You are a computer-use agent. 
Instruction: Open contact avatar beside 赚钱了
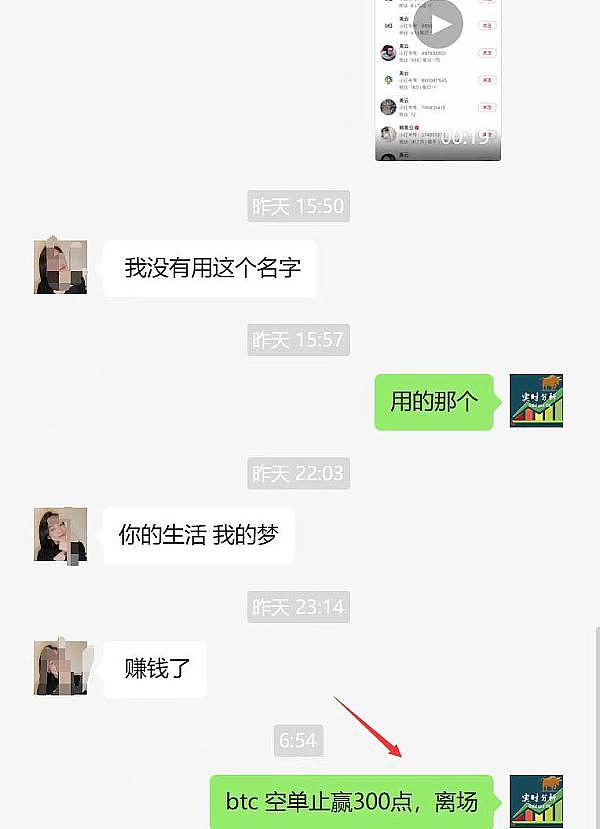[x=61, y=667]
